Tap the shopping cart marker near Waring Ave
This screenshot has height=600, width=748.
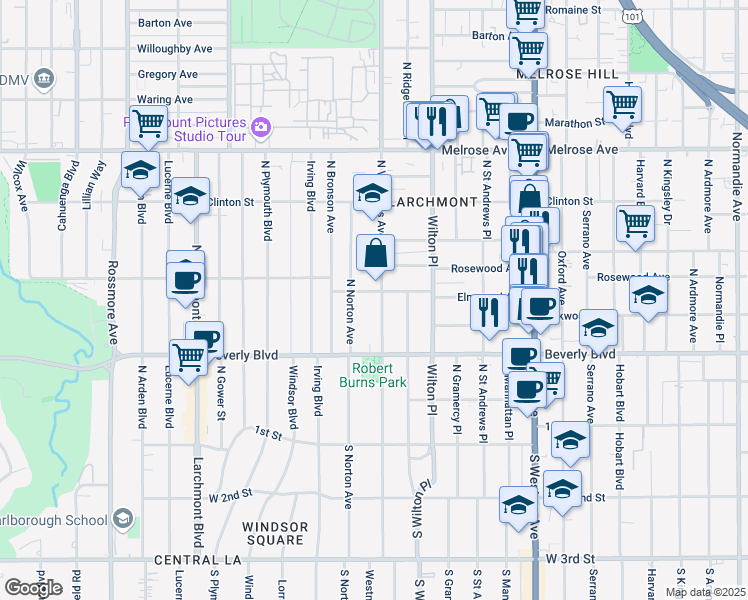coord(147,124)
